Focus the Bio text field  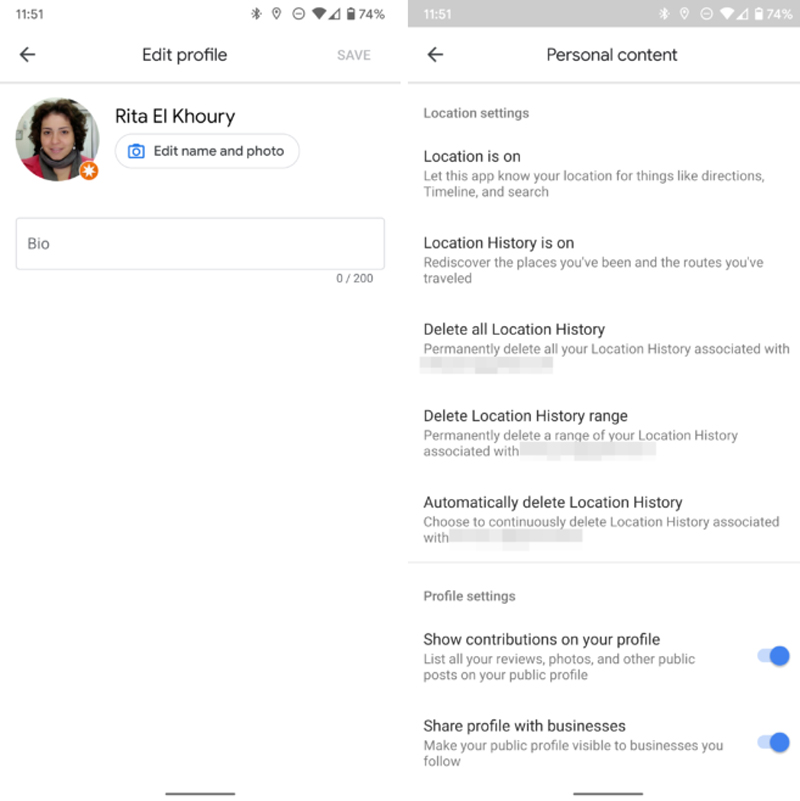(x=200, y=244)
